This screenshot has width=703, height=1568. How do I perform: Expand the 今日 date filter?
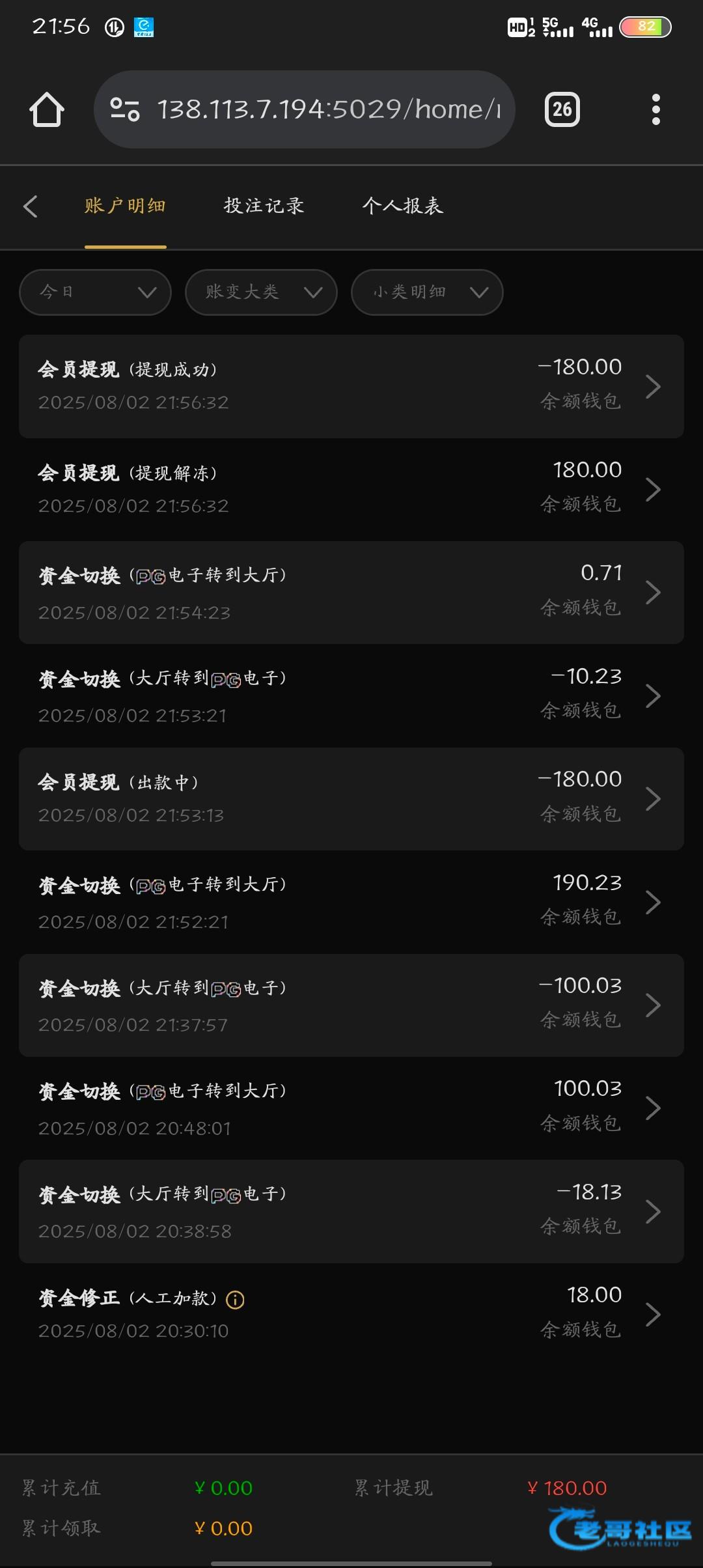coord(96,292)
